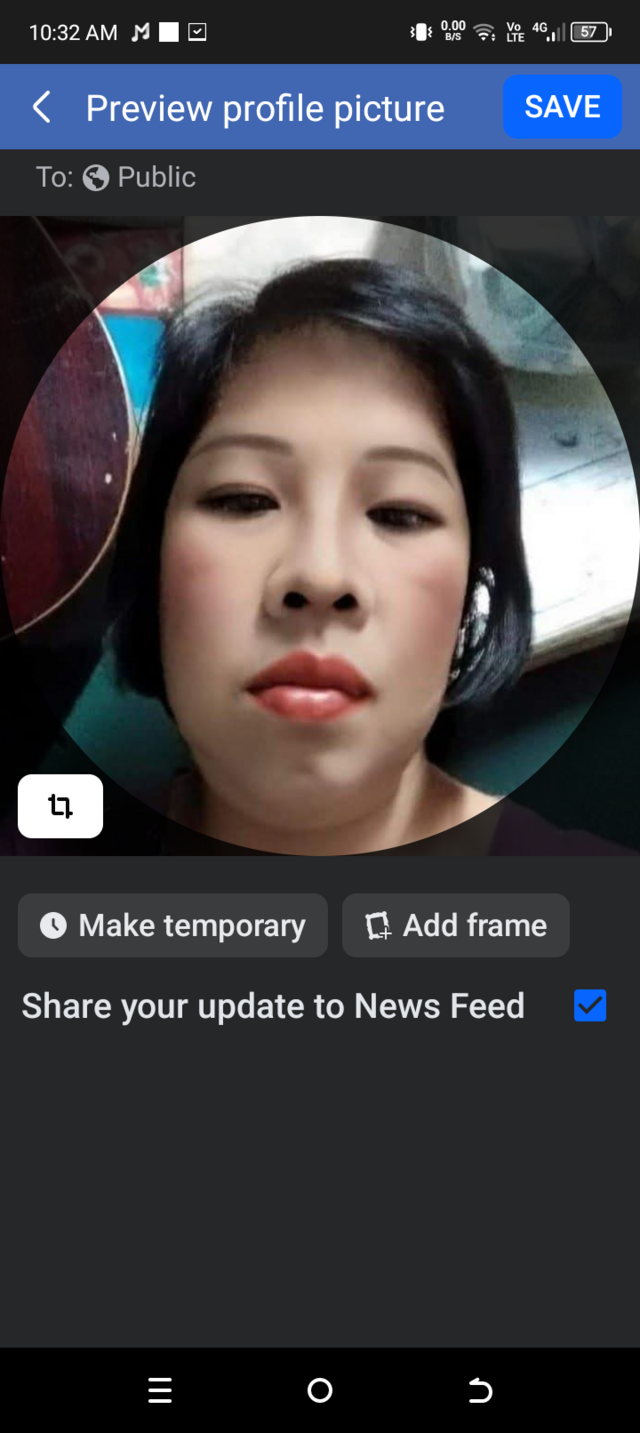The width and height of the screenshot is (640, 1433).
Task: Tap the system home button
Action: tap(320, 1390)
